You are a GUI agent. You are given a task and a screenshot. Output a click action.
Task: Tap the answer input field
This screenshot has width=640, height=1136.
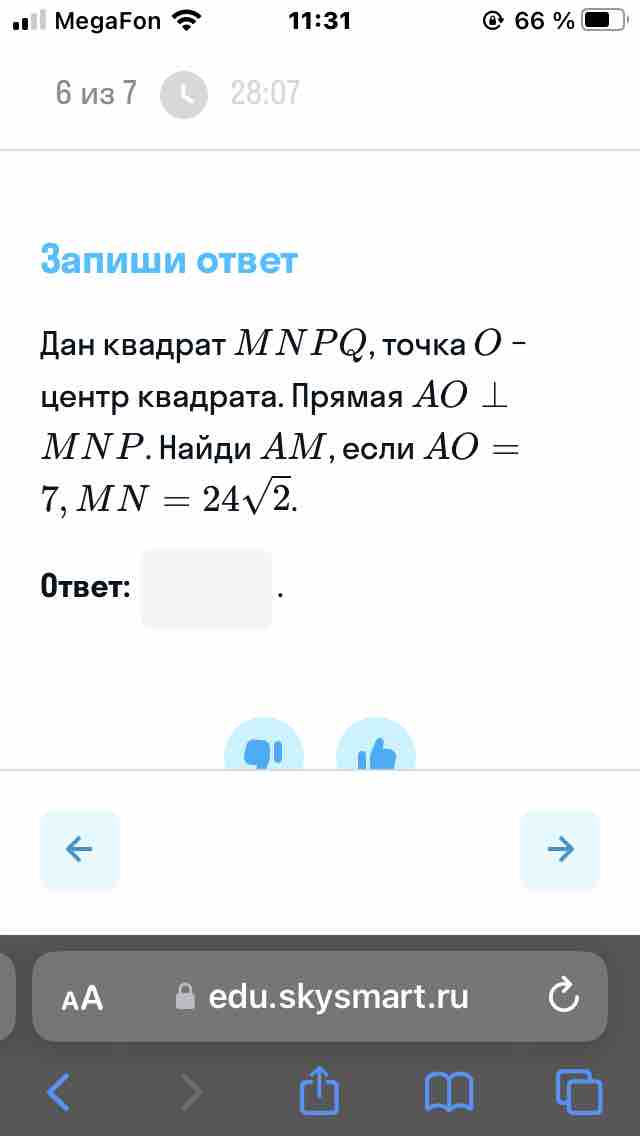[207, 588]
